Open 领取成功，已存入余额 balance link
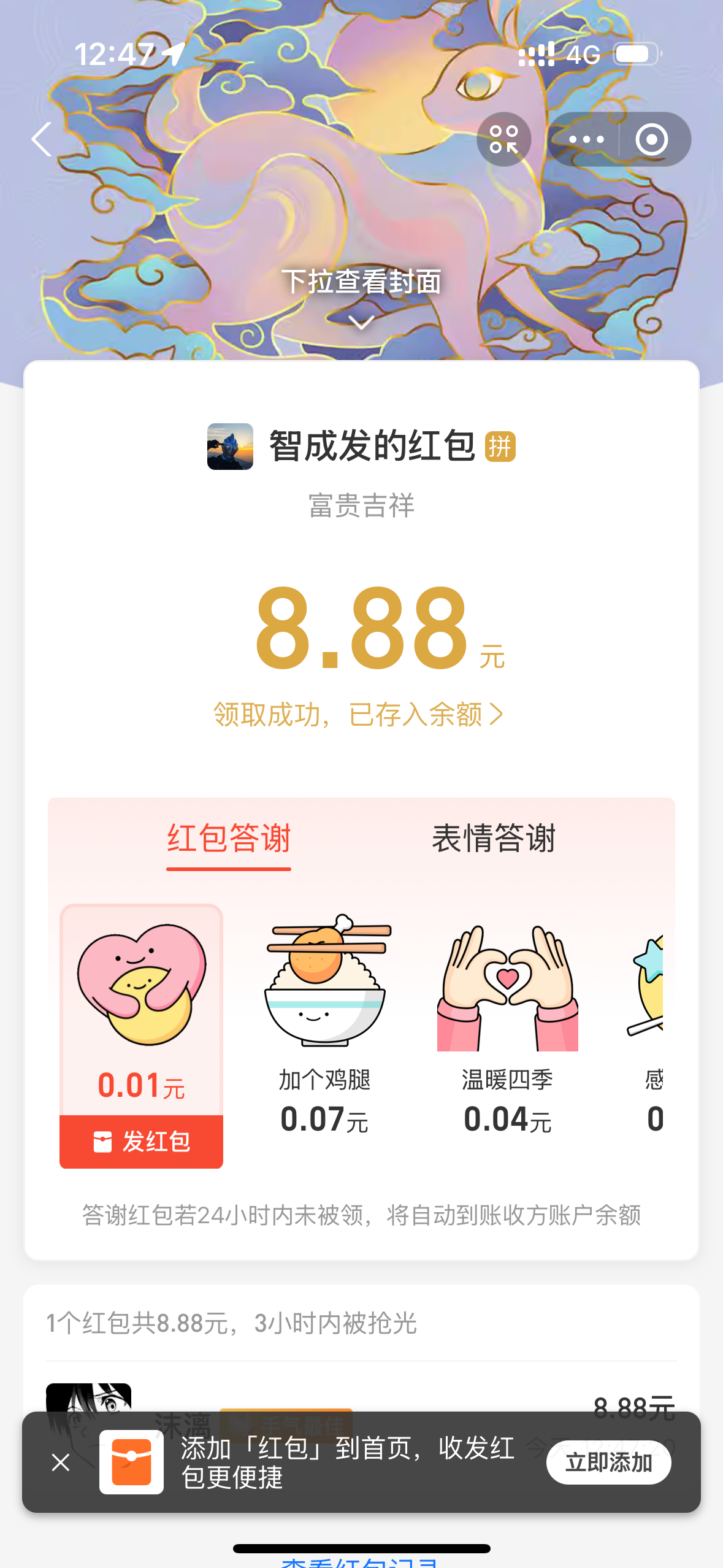 click(x=359, y=715)
